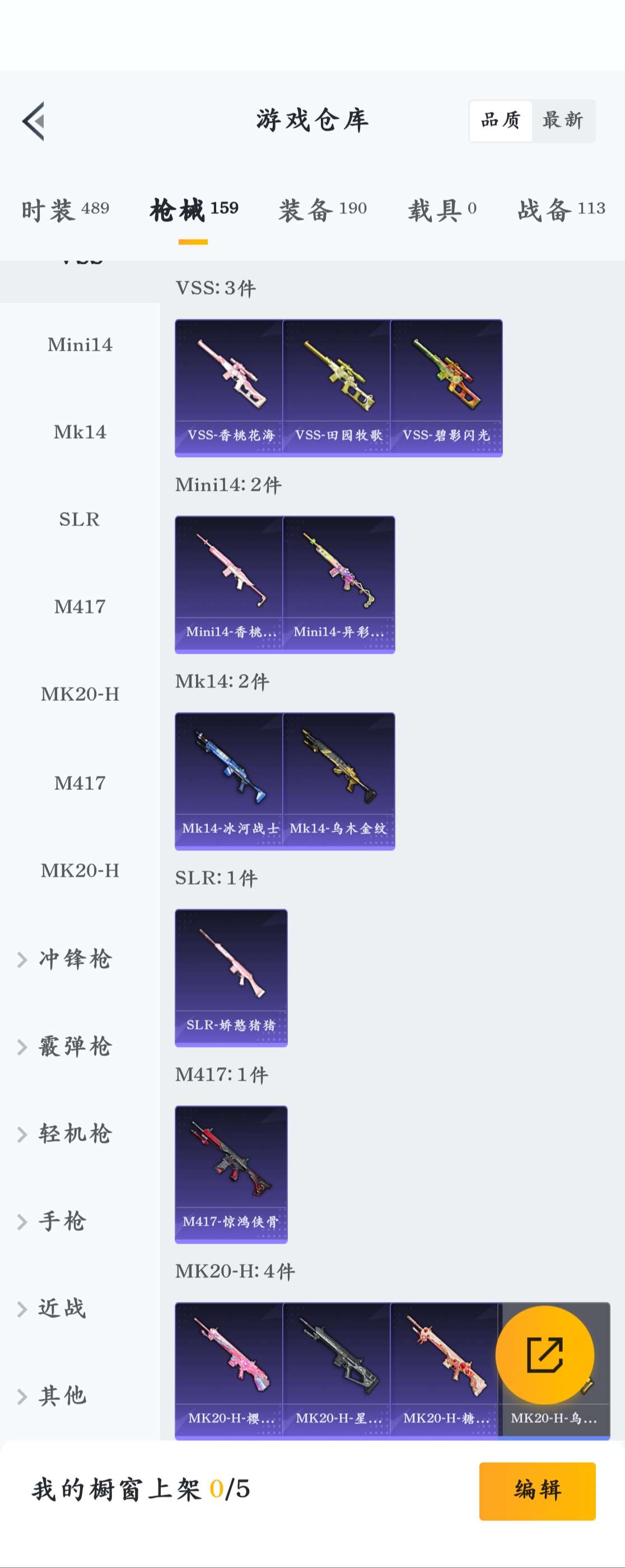The height and width of the screenshot is (1568, 625).
Task: Open the Mk14-冰河战士 skin
Action: (x=230, y=781)
